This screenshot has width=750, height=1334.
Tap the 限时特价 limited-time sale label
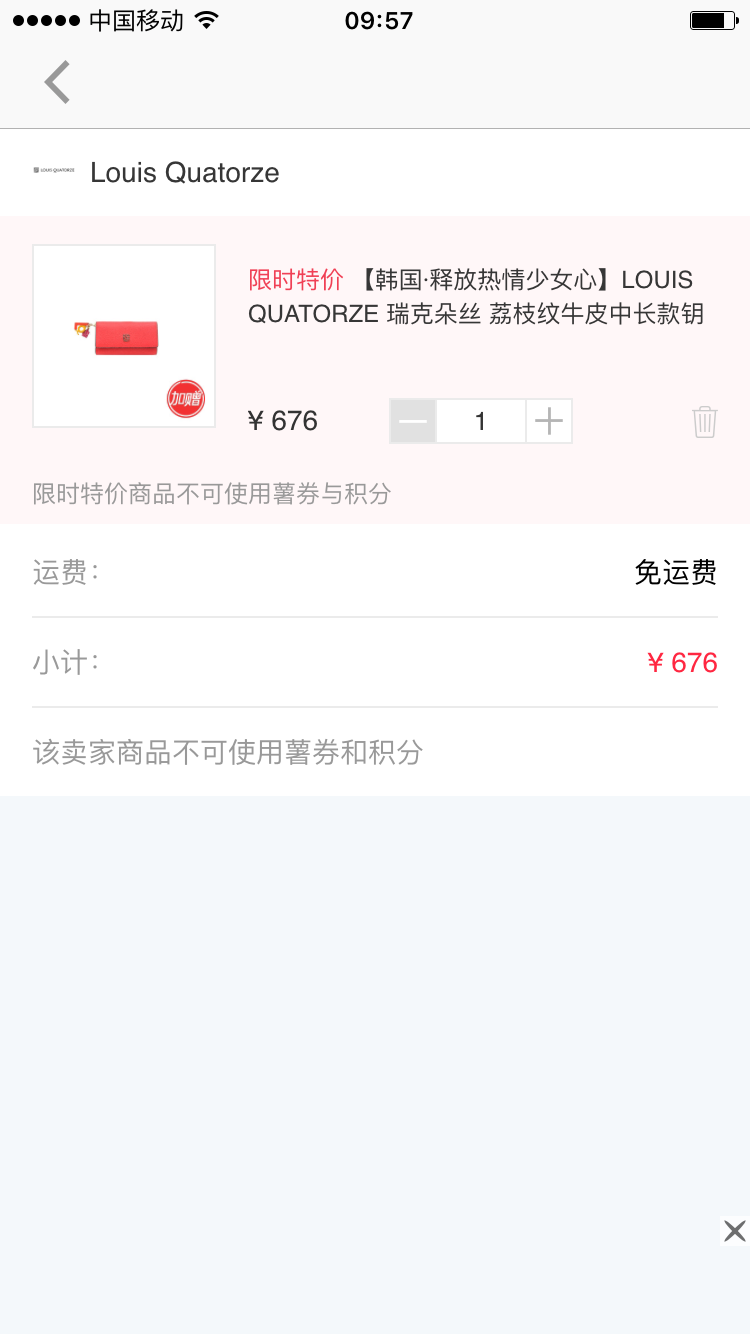click(294, 279)
